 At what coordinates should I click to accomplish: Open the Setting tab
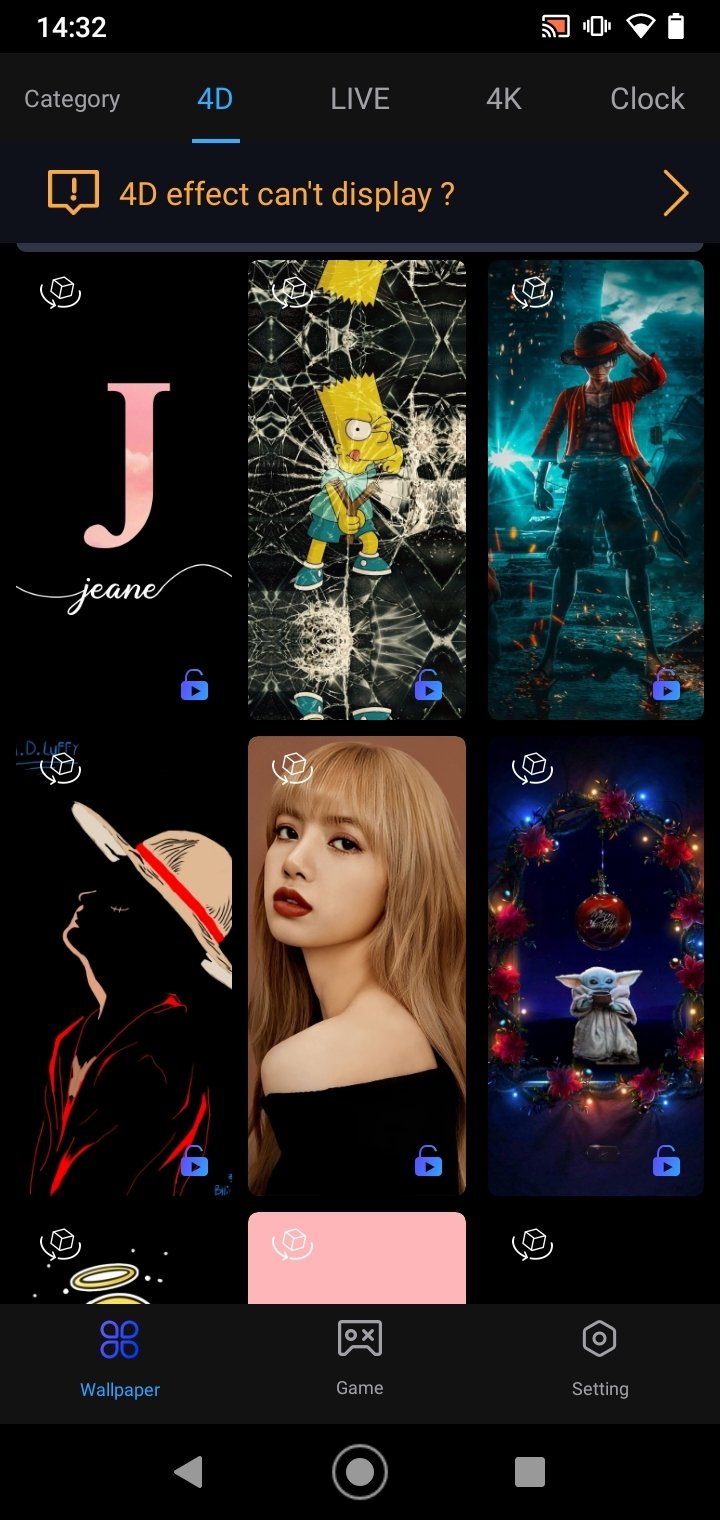600,1358
